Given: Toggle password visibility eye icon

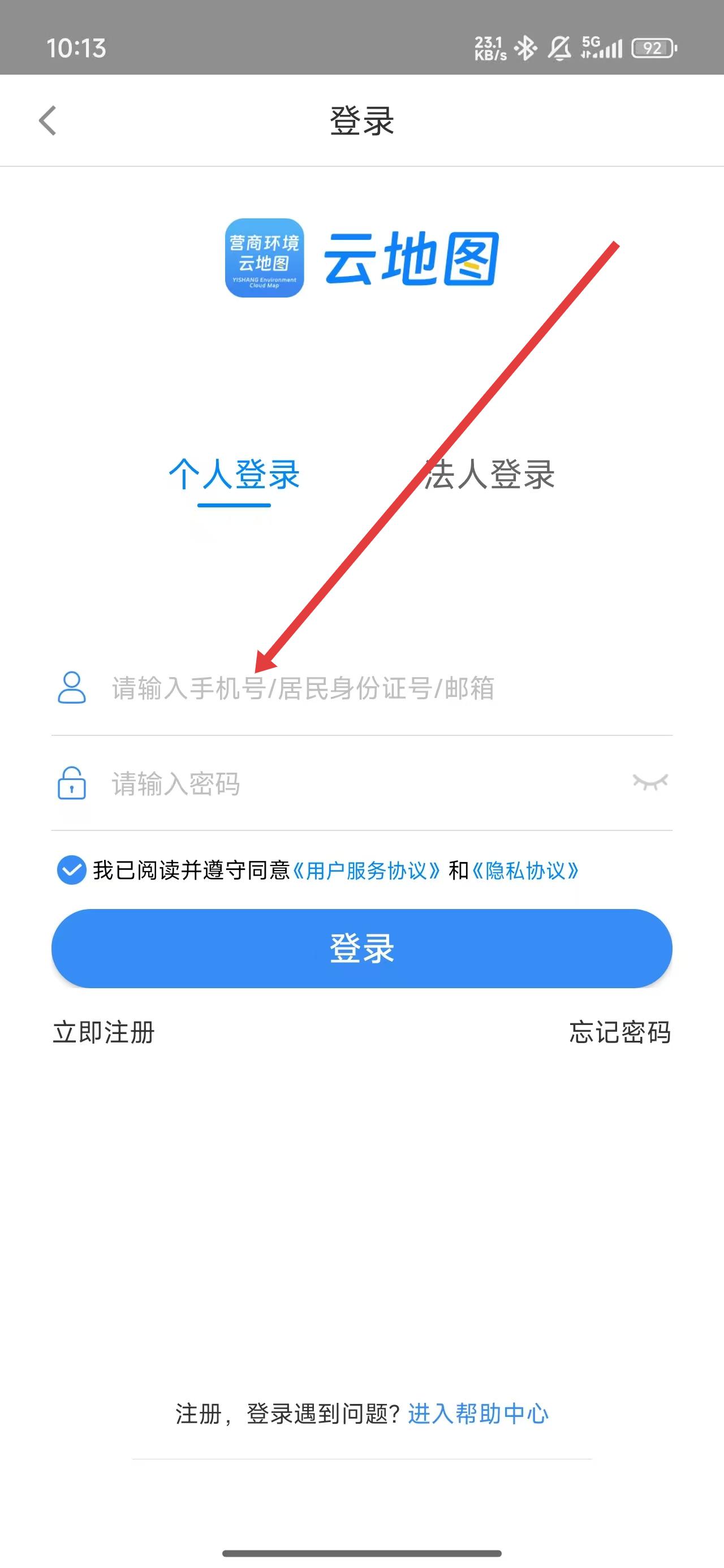Looking at the screenshot, I should (650, 782).
